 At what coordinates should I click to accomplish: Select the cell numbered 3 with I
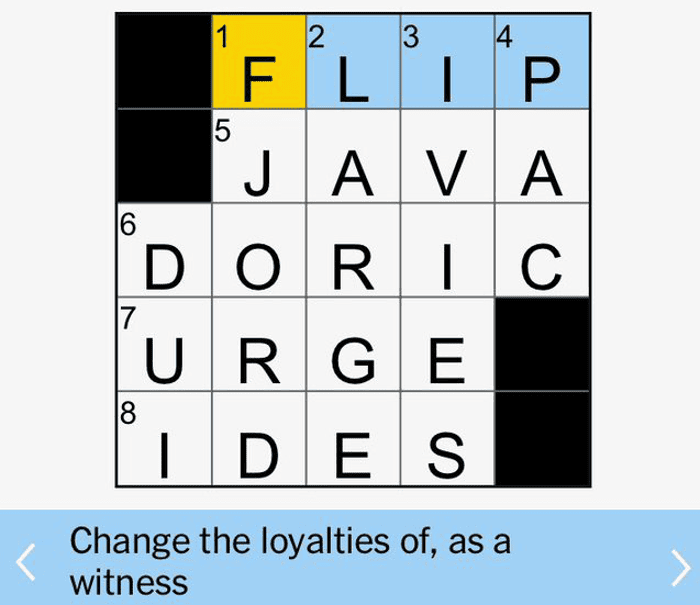point(447,61)
